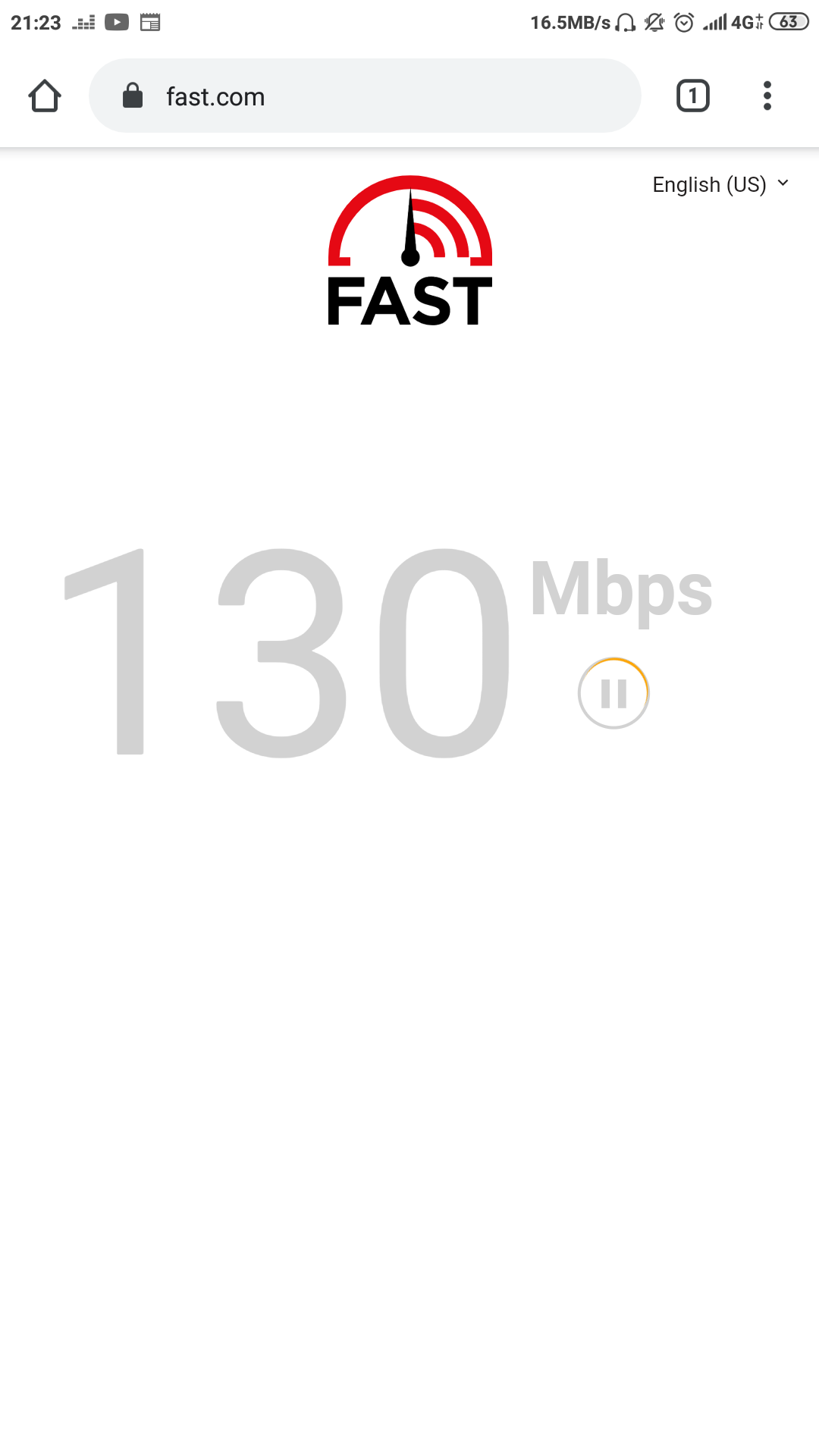This screenshot has width=819, height=1456.
Task: Go to the browser home page
Action: [x=45, y=96]
